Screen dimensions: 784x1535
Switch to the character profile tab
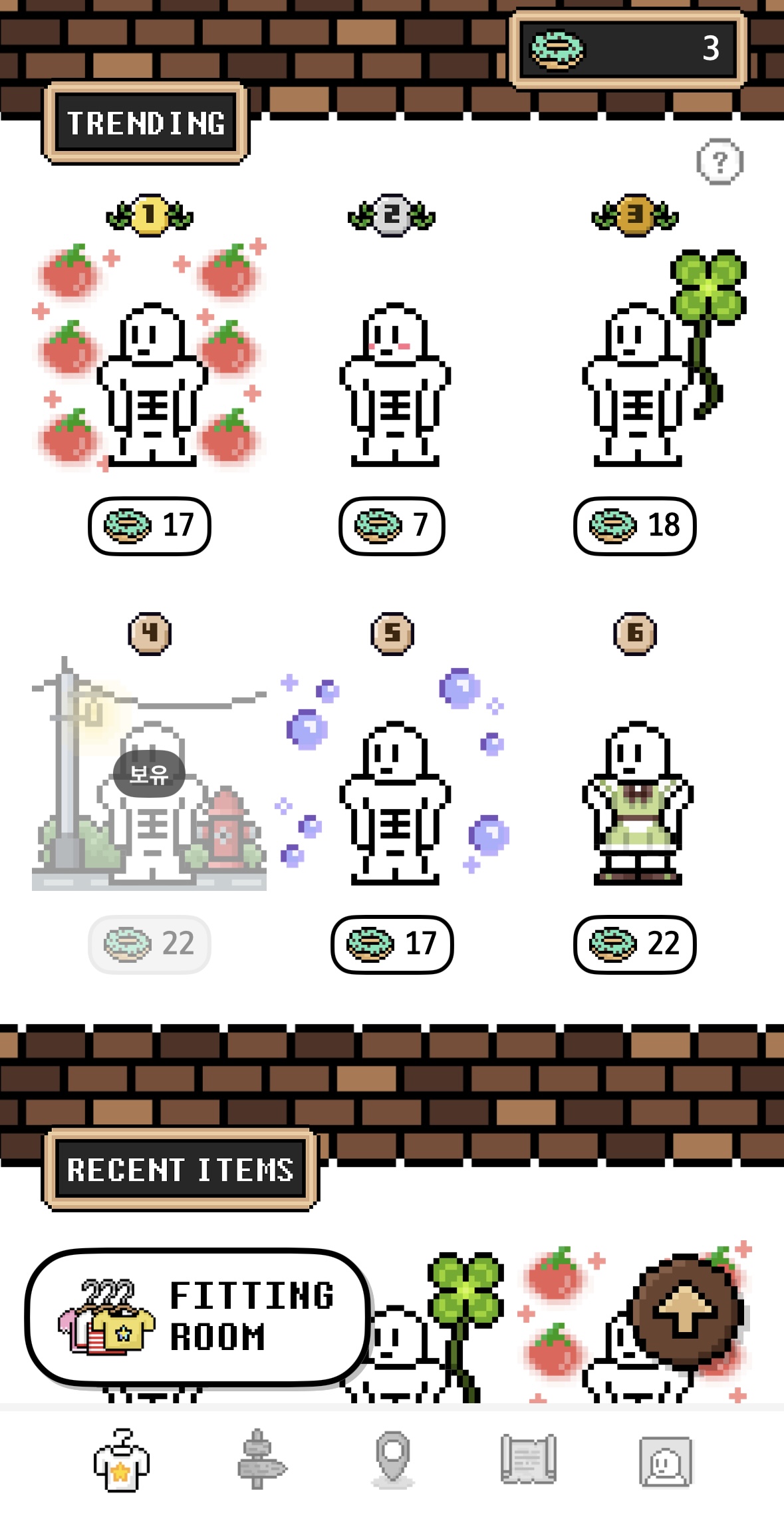pos(666,1461)
